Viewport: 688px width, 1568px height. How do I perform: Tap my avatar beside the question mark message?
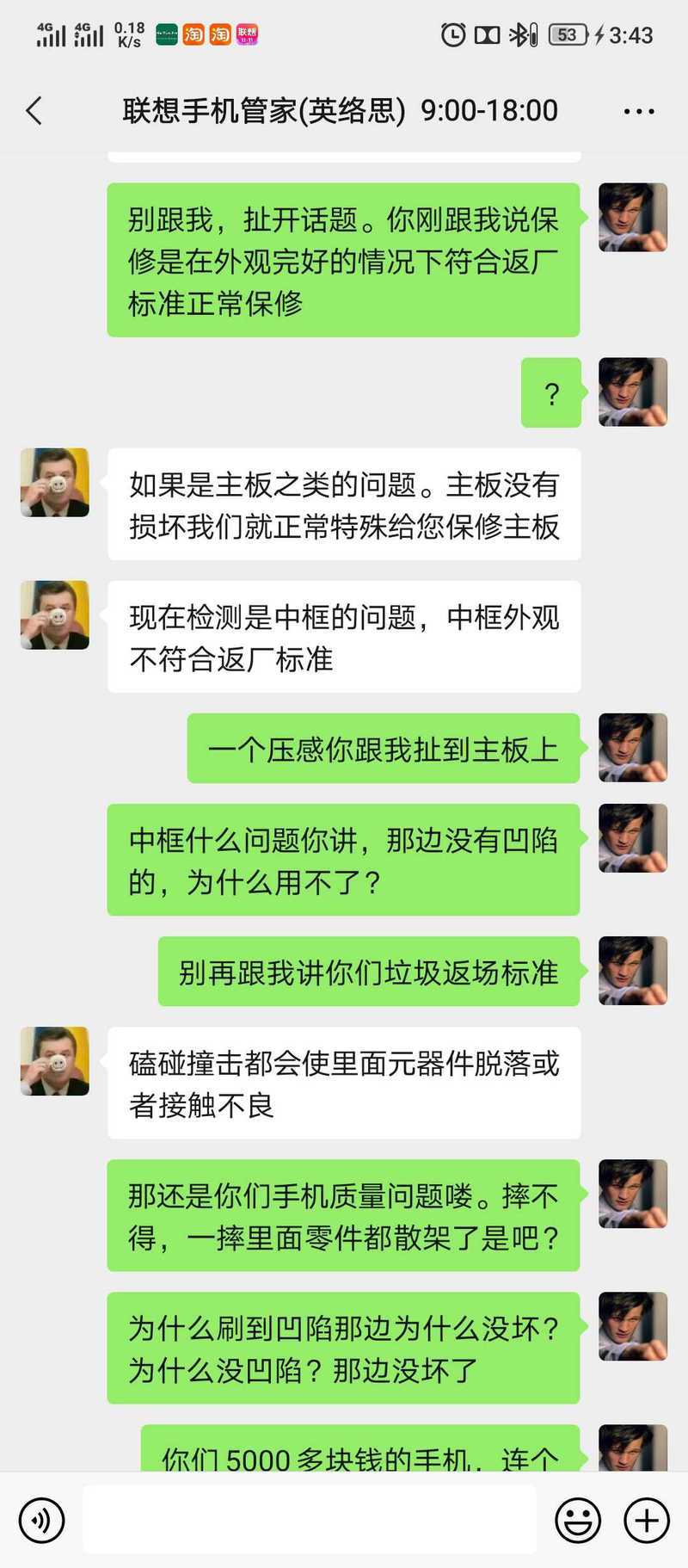click(x=633, y=392)
